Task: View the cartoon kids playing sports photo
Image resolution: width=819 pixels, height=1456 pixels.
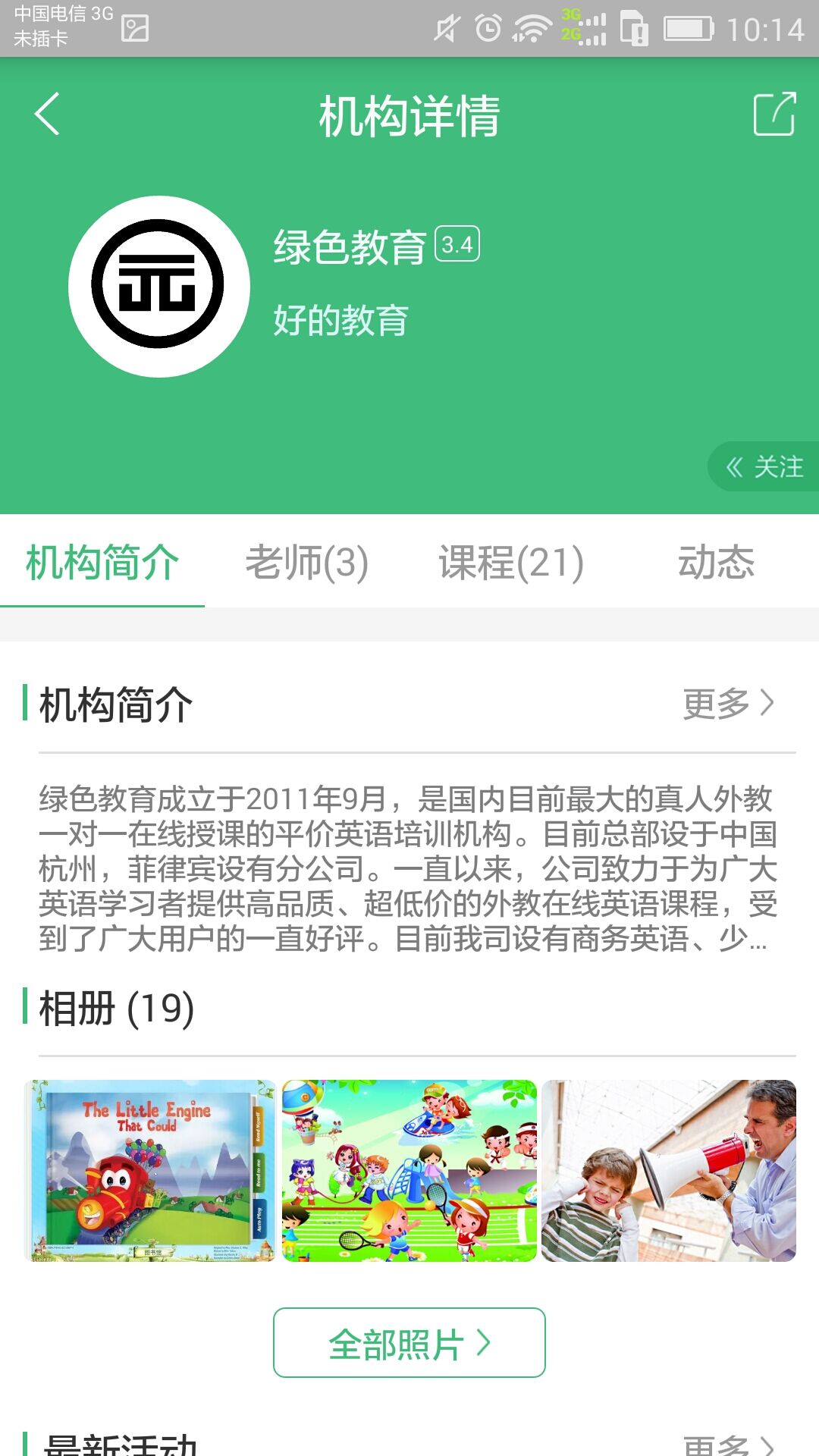Action: point(409,1171)
